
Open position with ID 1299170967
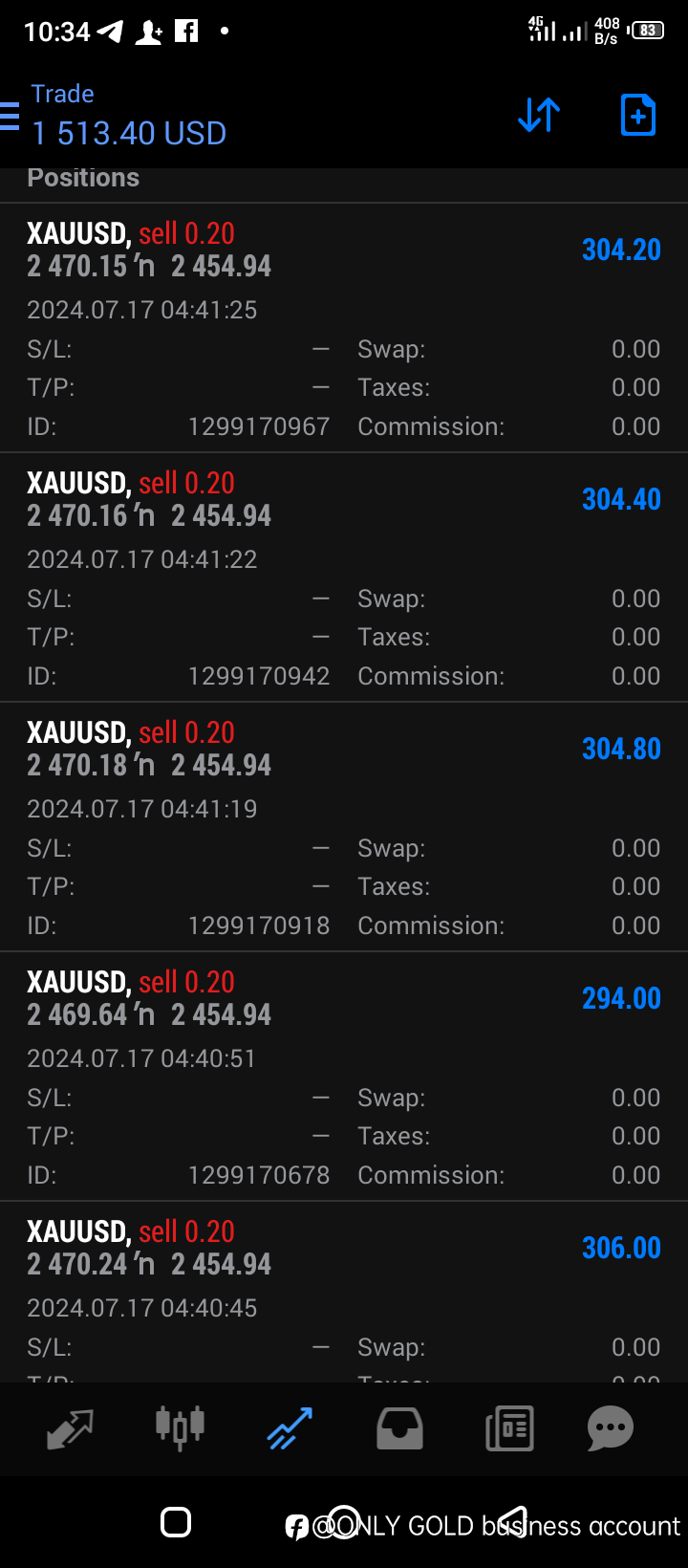click(344, 328)
